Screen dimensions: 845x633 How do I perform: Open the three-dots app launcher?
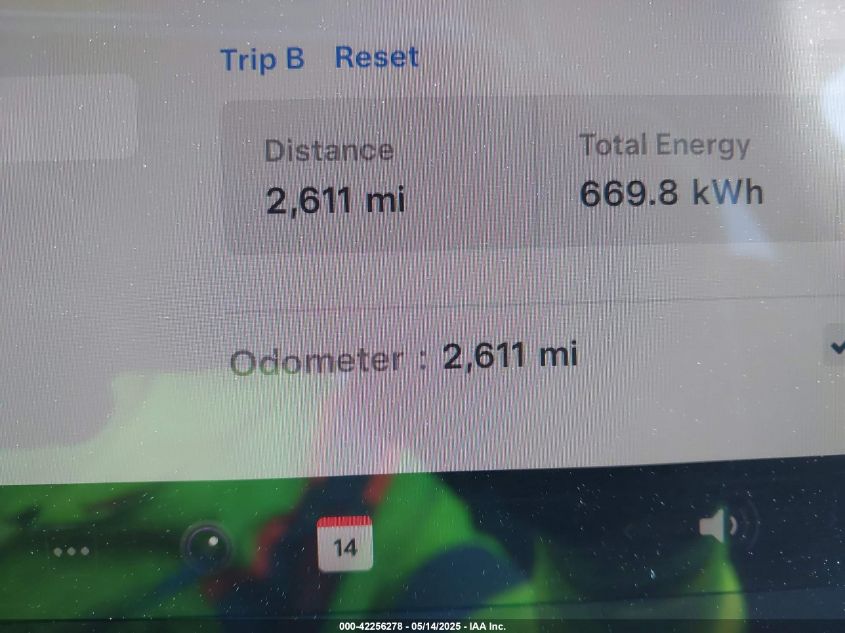[x=71, y=551]
